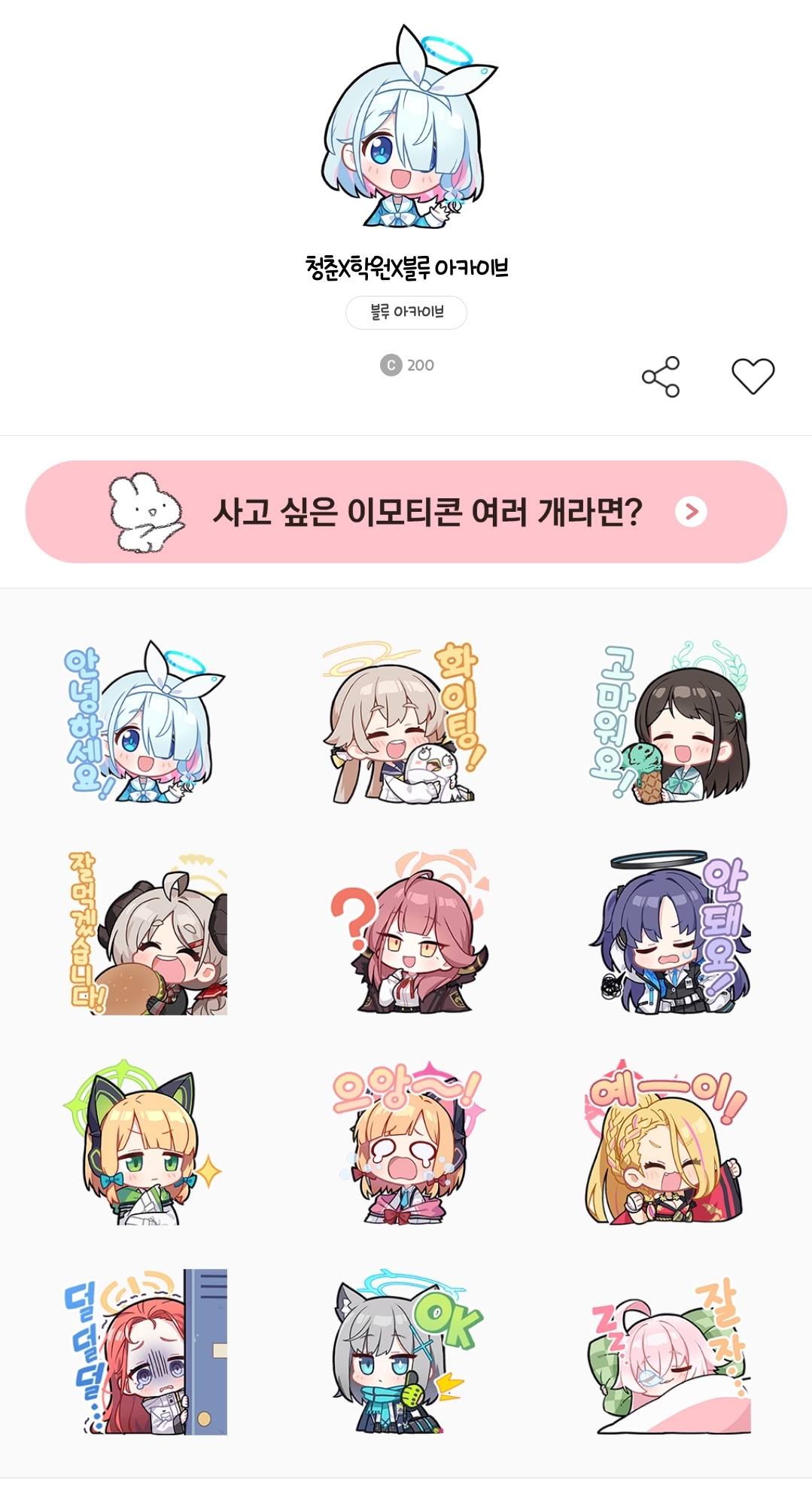Preview the 으앙 crying emoticon
This screenshot has width=812, height=1485.
pyautogui.click(x=406, y=1143)
